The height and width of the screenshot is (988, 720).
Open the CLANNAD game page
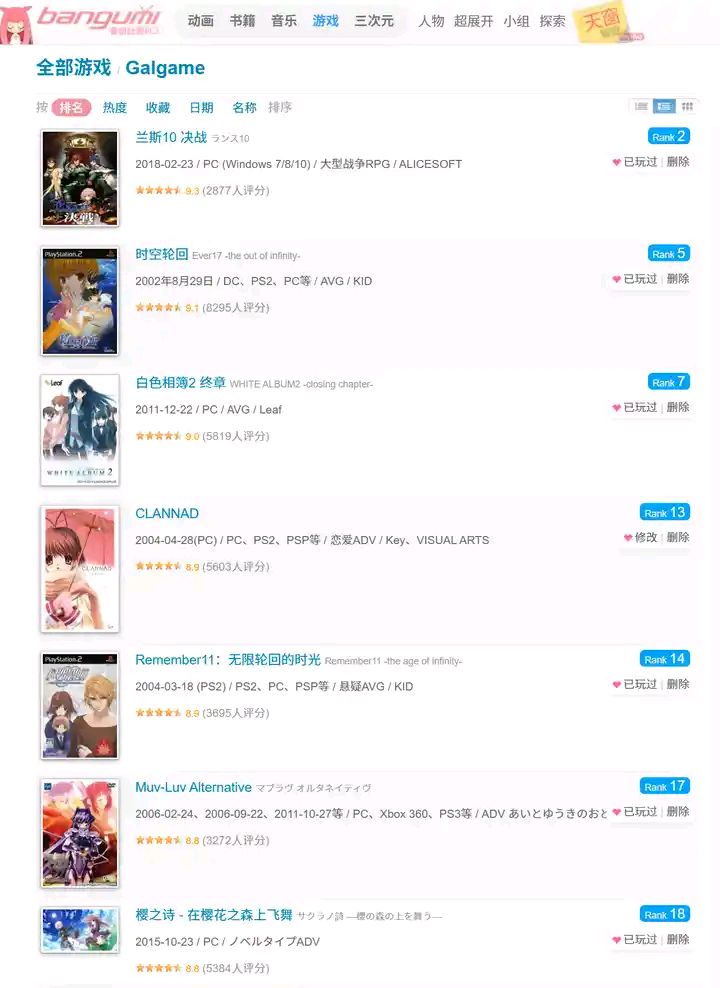click(x=167, y=513)
